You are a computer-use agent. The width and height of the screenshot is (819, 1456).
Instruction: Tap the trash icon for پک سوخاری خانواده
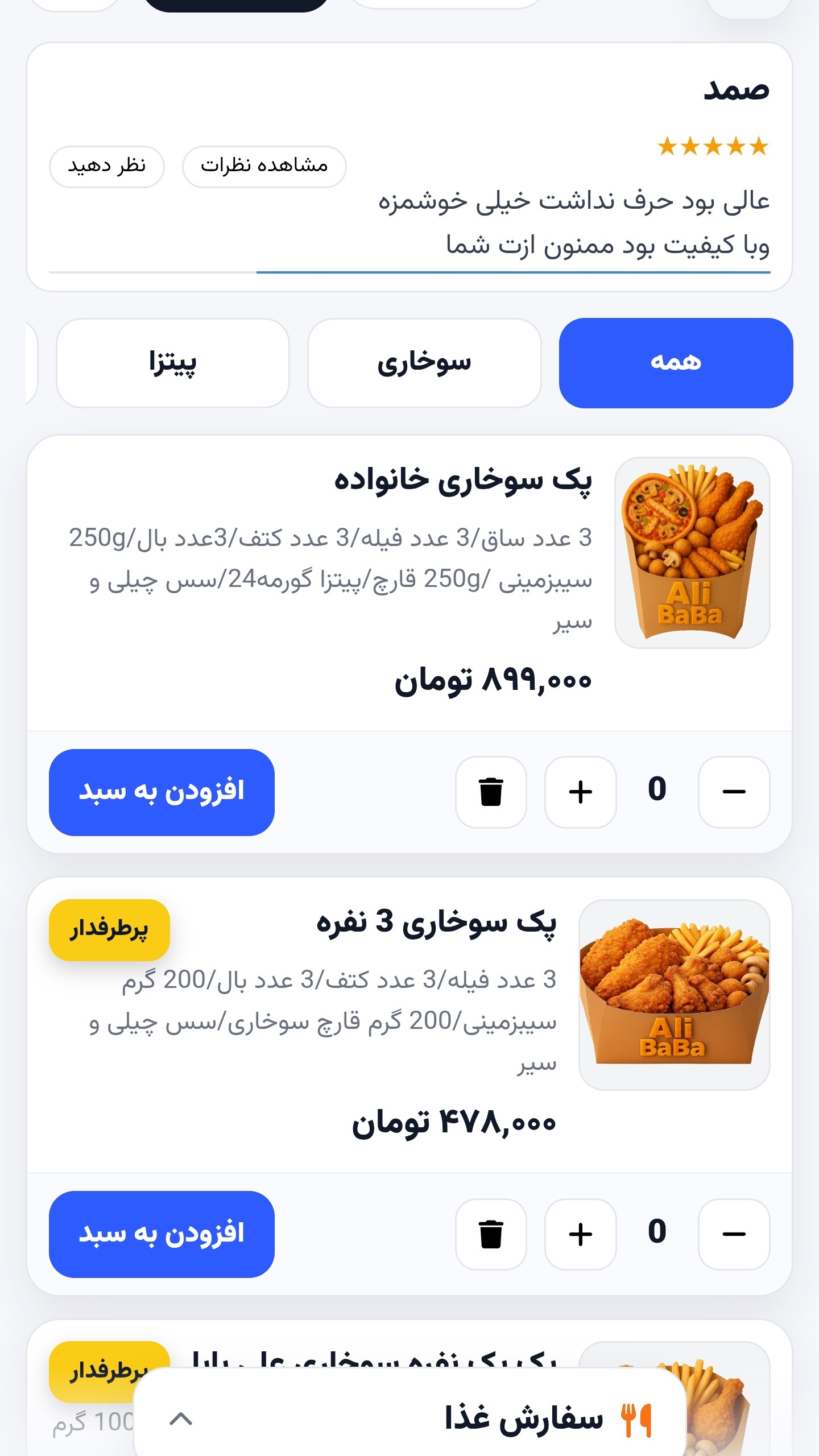(491, 791)
